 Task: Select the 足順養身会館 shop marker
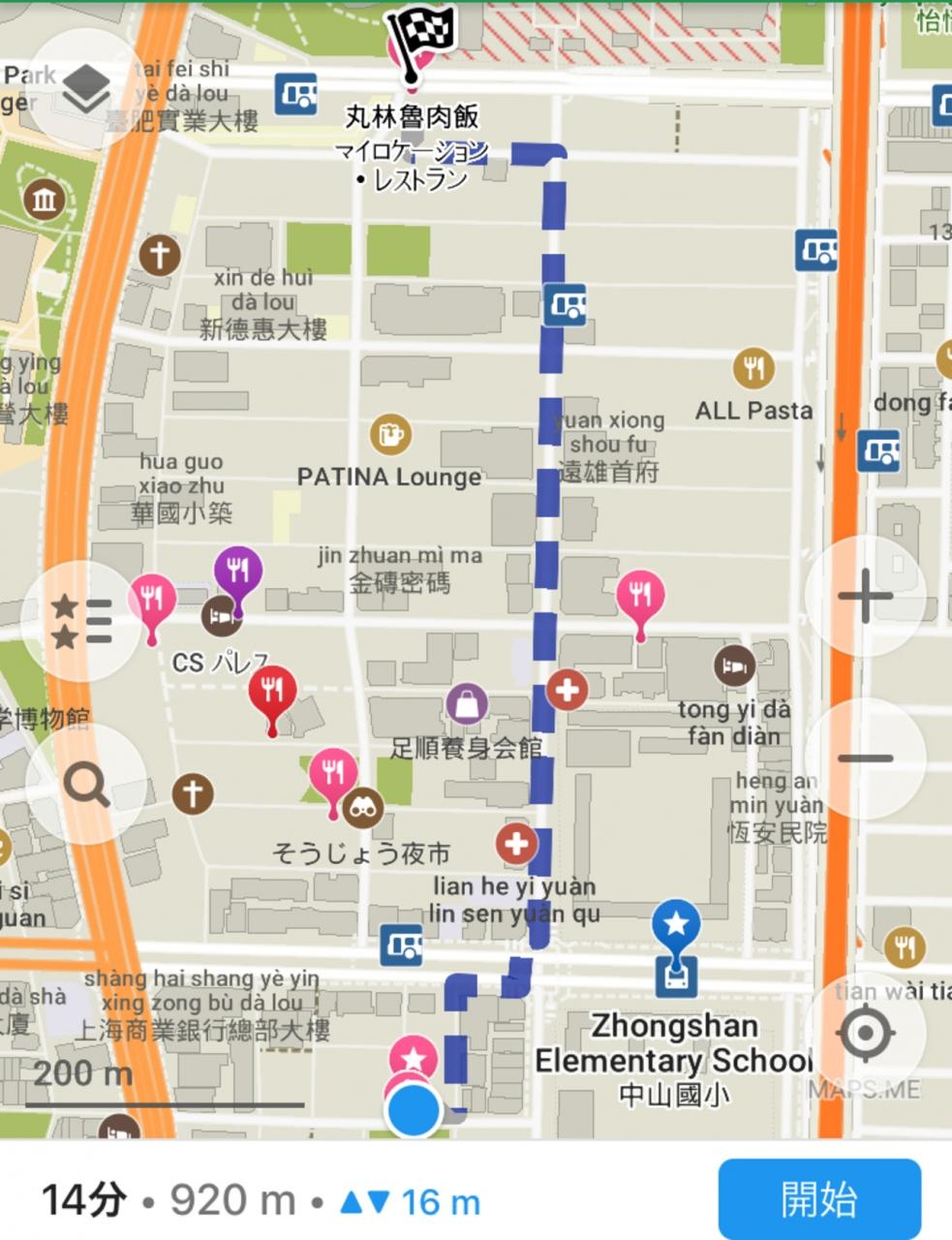[467, 704]
